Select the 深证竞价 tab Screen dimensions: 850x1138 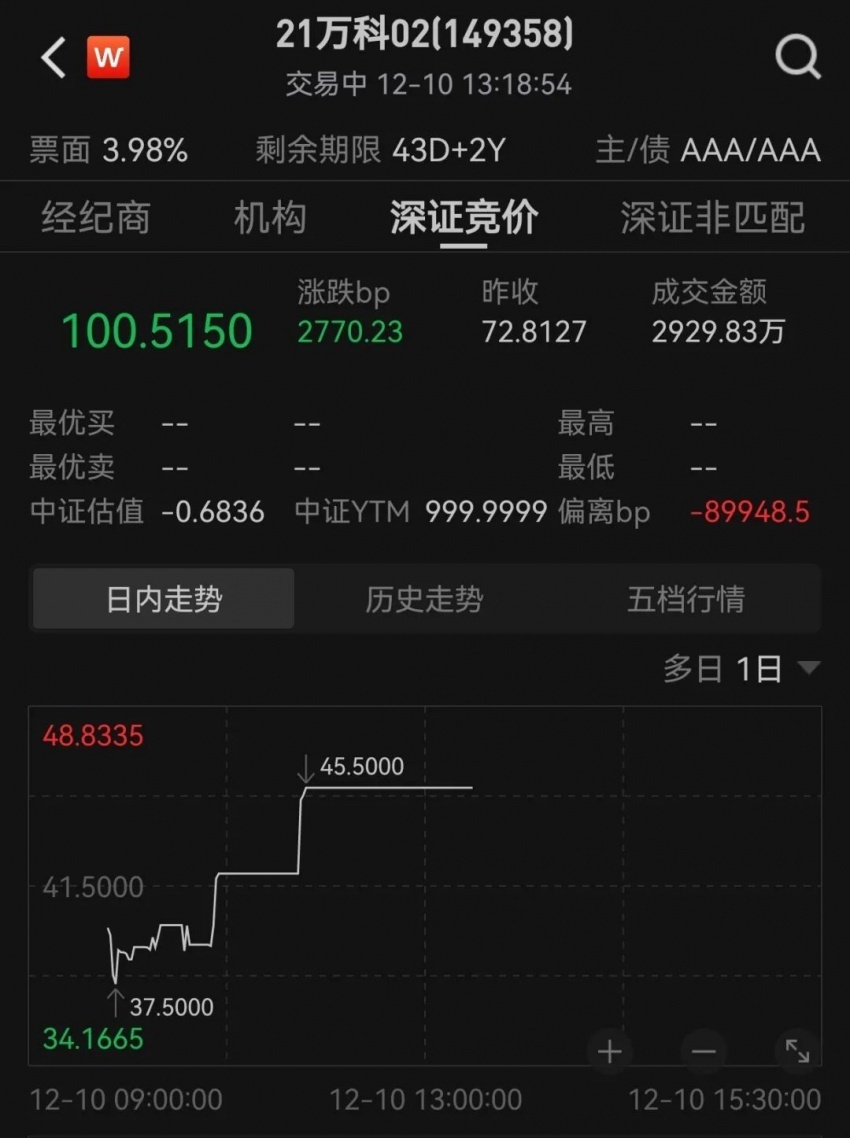(x=464, y=217)
